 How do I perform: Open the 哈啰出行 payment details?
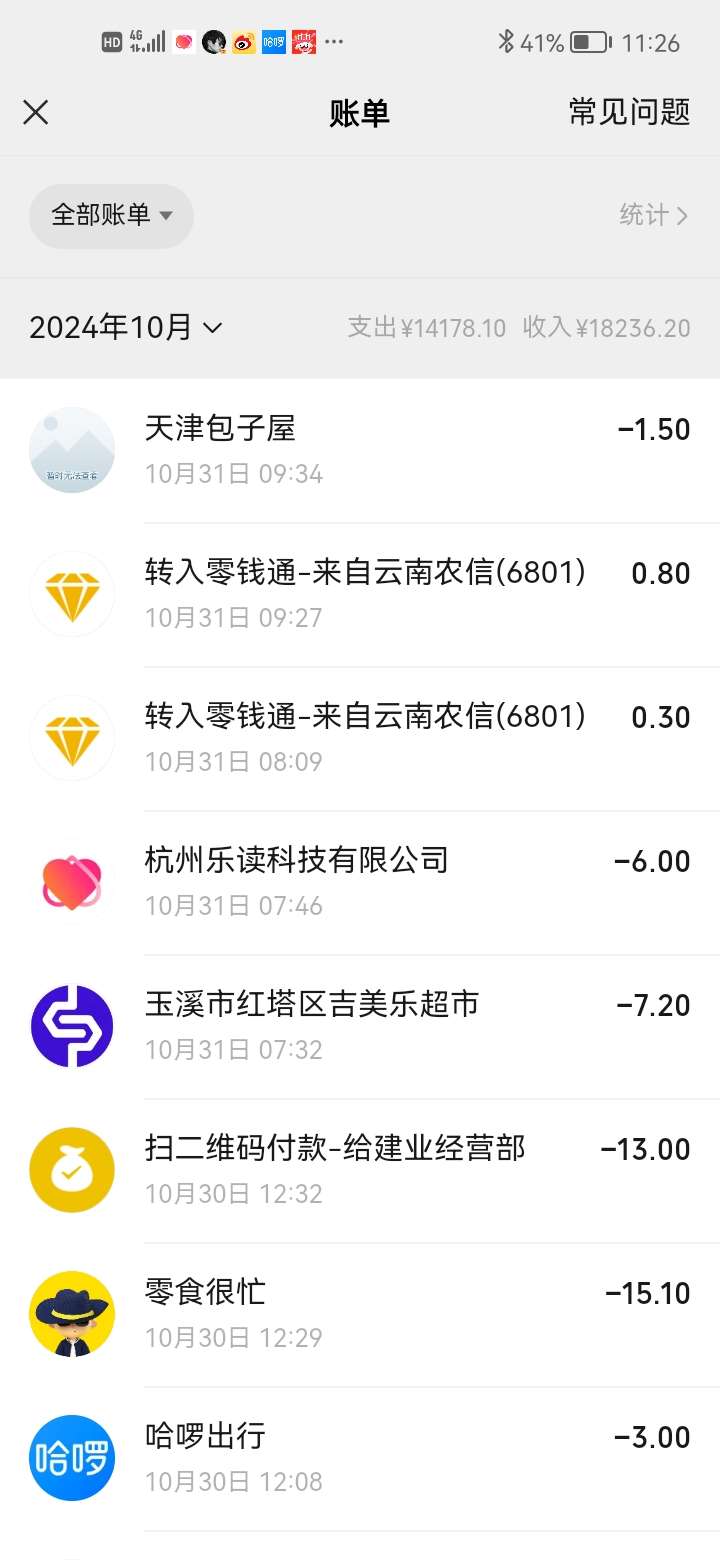(360, 1458)
